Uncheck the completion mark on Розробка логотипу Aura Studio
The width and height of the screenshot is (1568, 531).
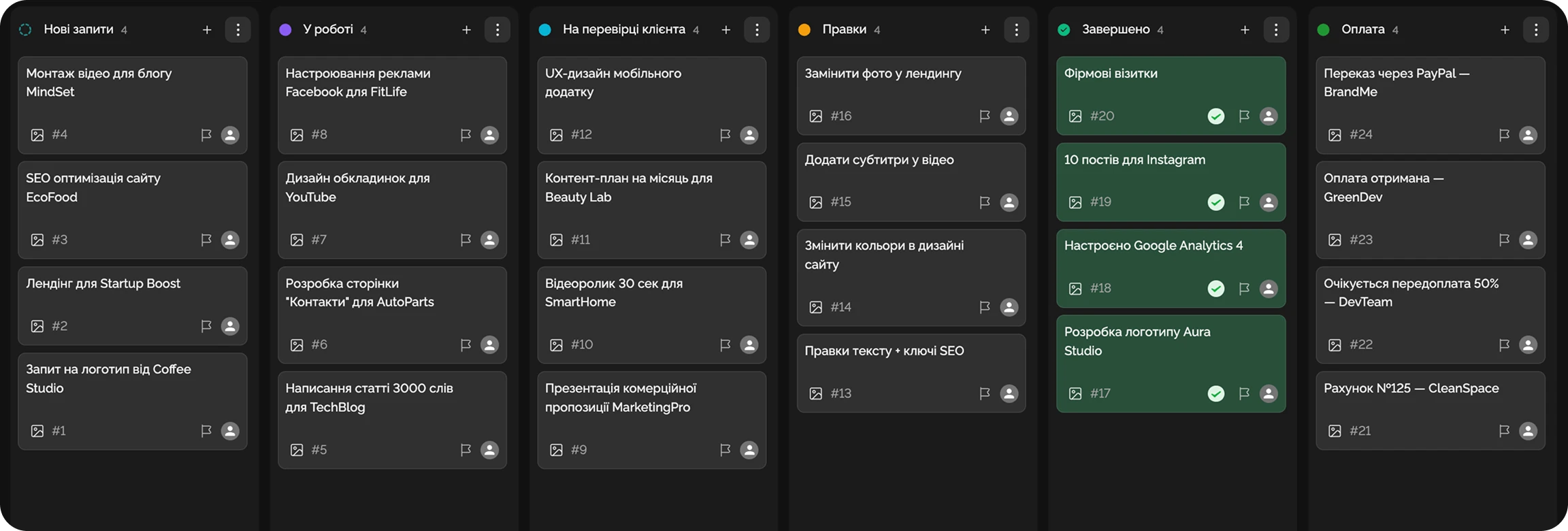[1215, 393]
